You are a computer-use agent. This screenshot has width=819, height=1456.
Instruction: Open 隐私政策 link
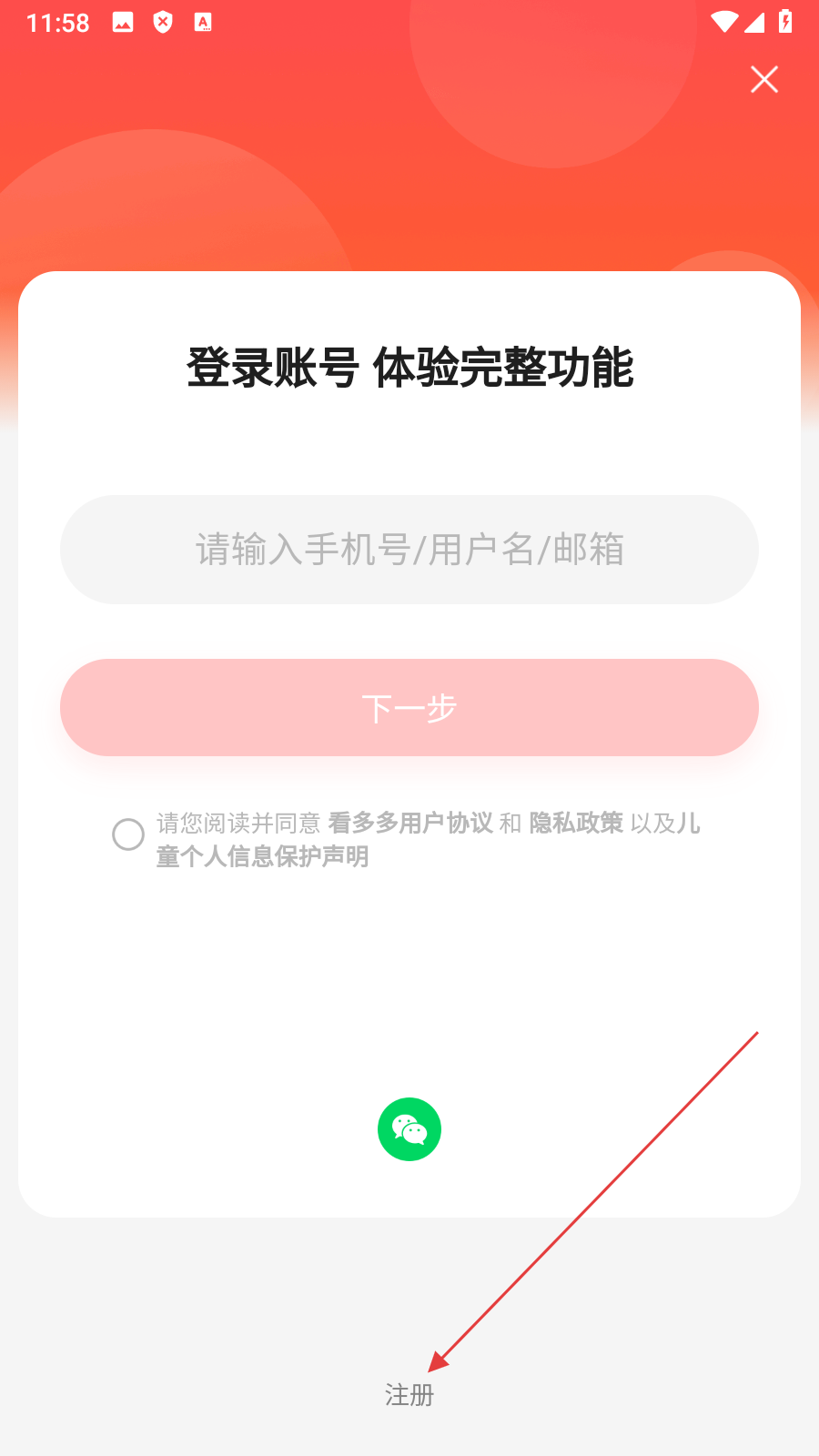point(576,824)
